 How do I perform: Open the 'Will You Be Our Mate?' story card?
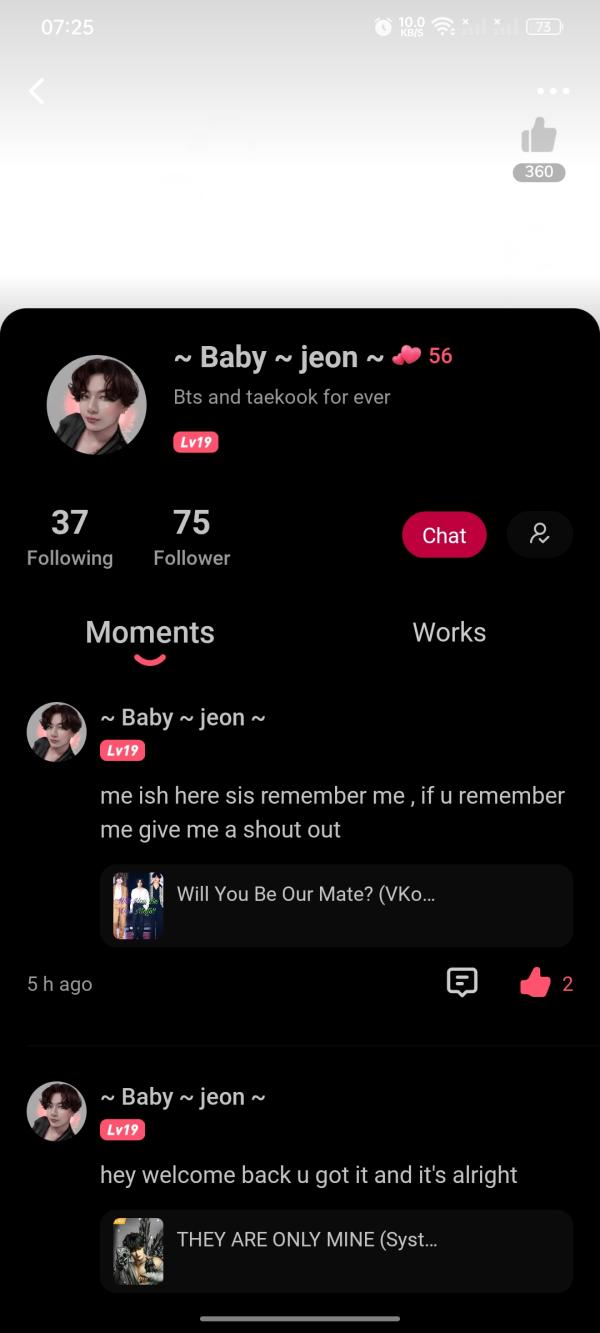point(336,905)
